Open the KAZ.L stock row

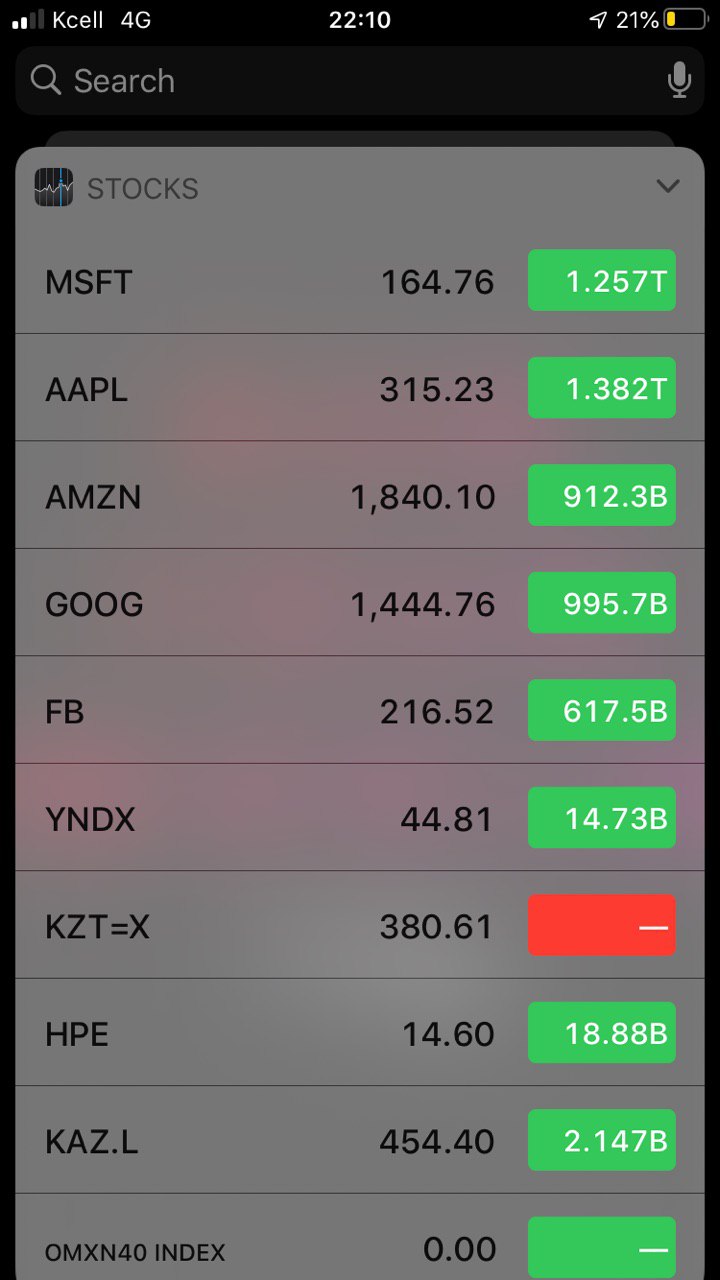(360, 1140)
